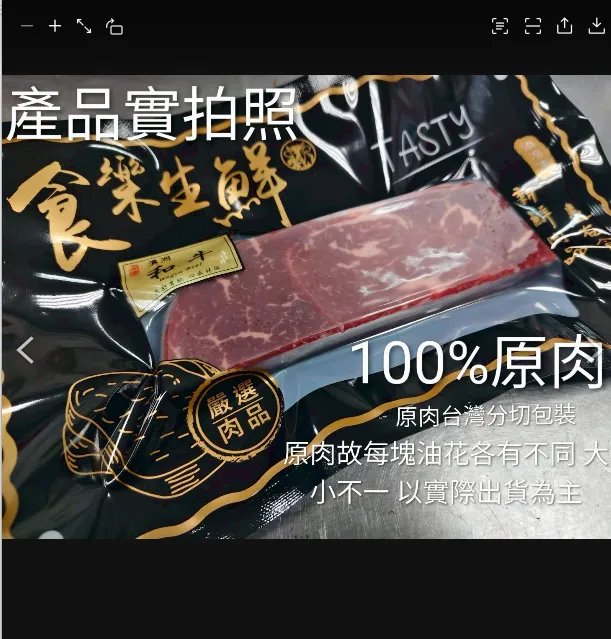Screen dimensions: 611x639
Task: Zoom out with the minus icon
Action: pos(26,26)
